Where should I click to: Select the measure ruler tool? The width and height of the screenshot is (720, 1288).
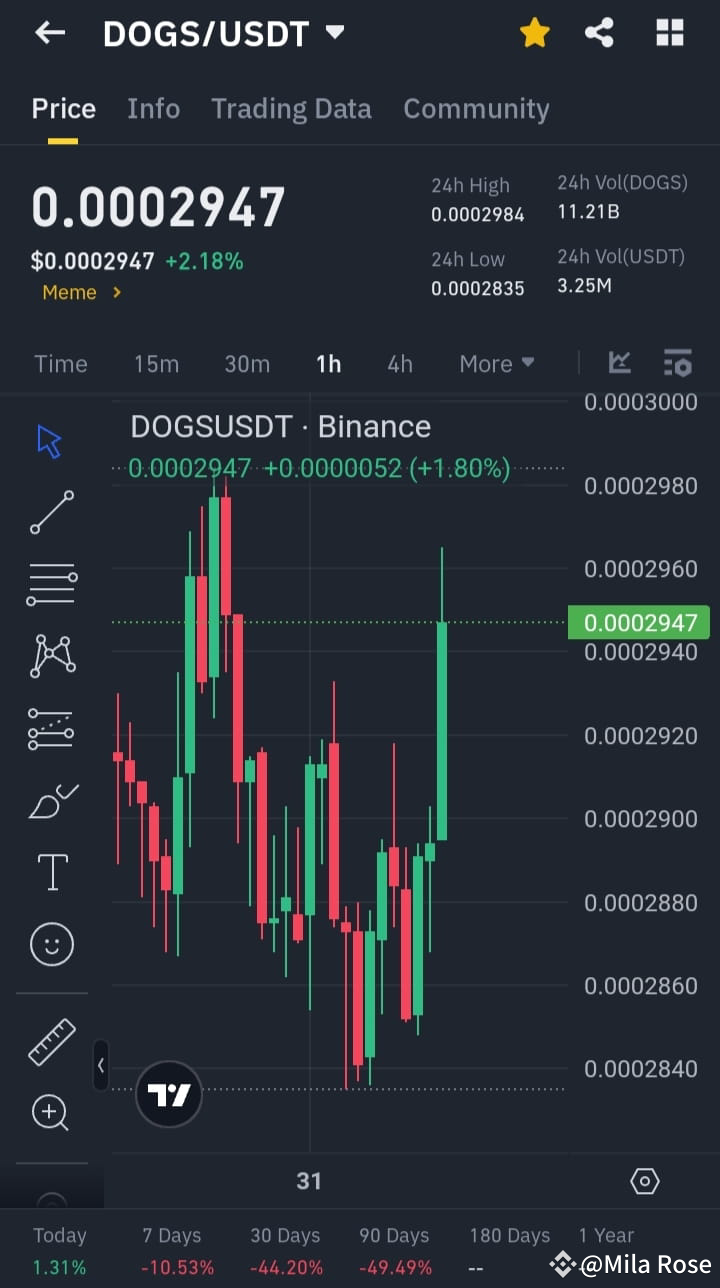[51, 1040]
